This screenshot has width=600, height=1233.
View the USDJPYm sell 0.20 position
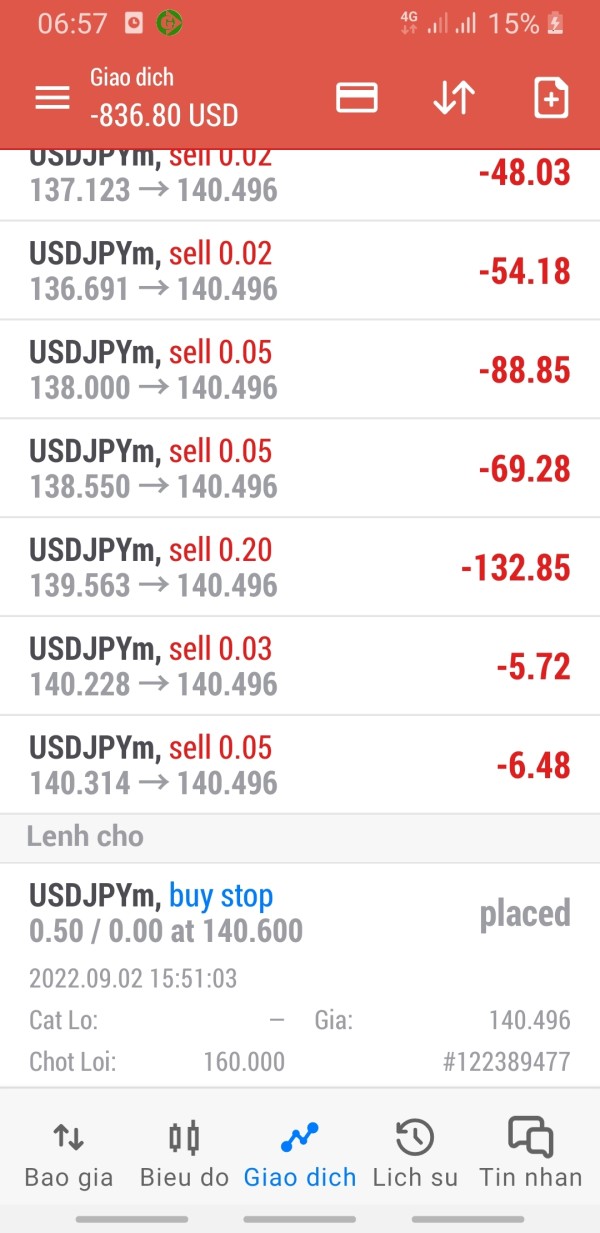300,567
